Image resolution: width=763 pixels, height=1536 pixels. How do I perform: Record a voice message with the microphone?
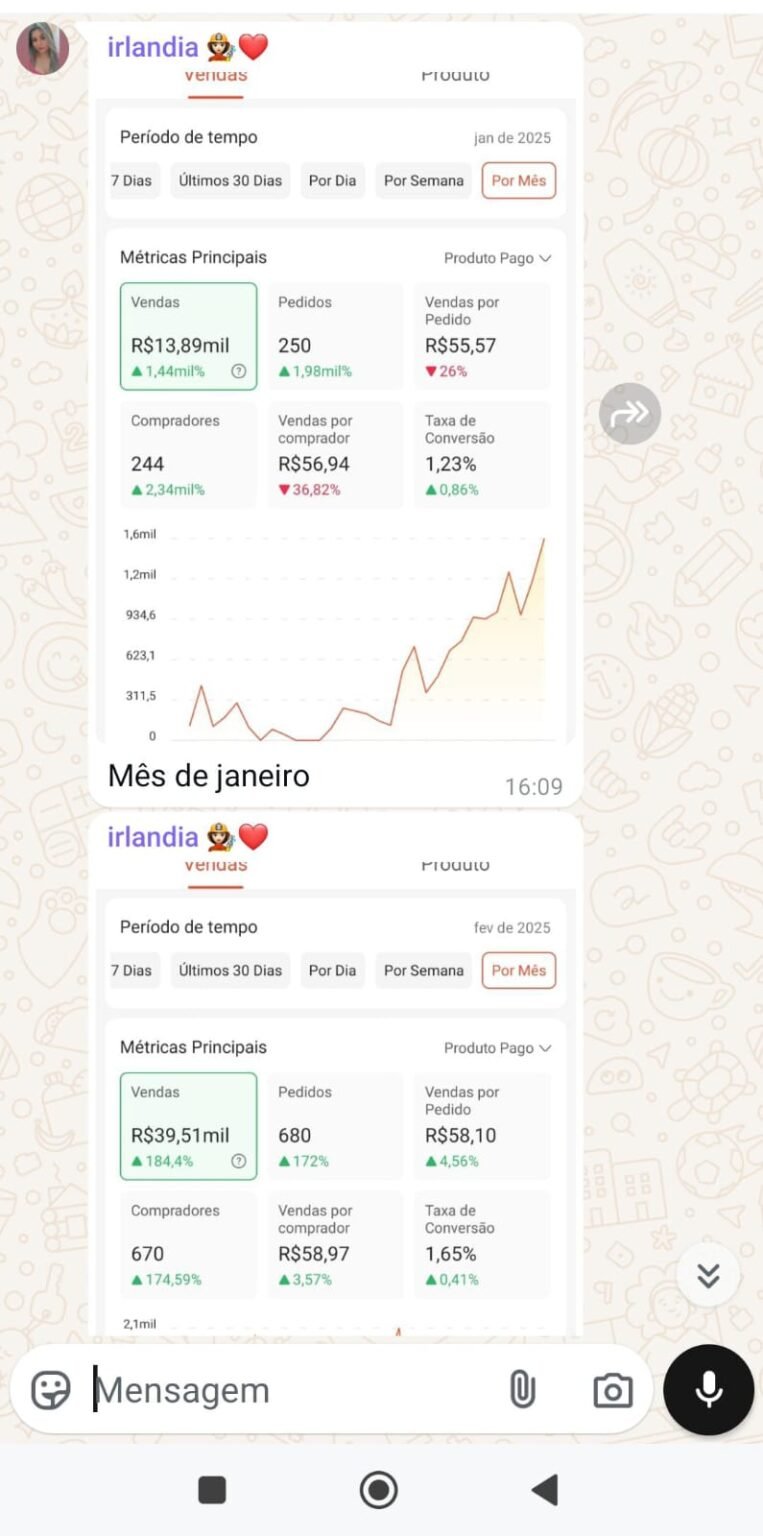tap(708, 1390)
